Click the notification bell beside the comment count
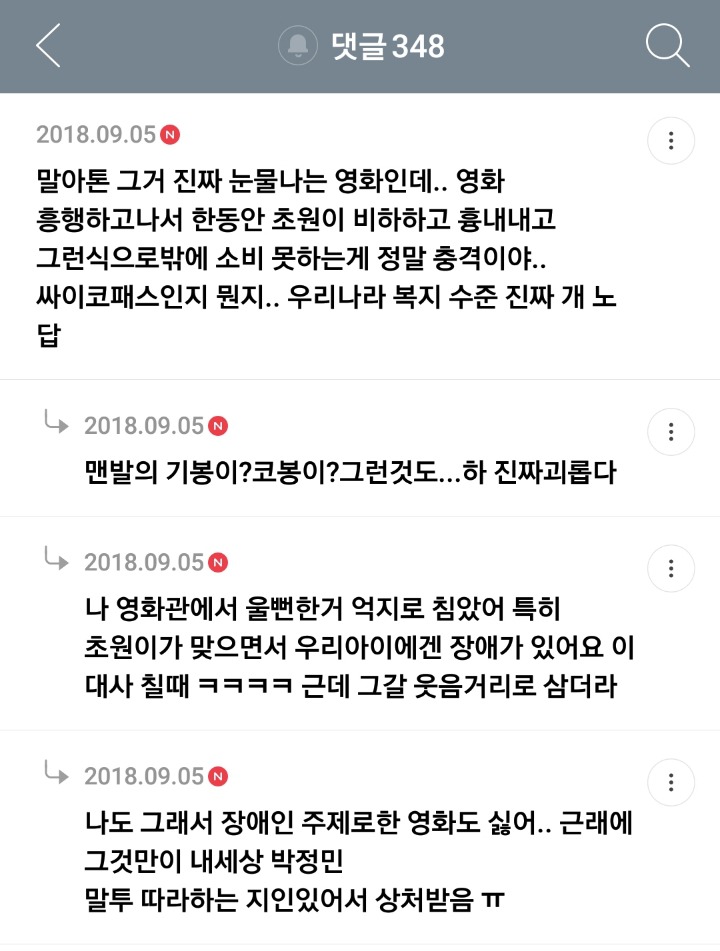Image resolution: width=720 pixels, height=951 pixels. [x=296, y=44]
